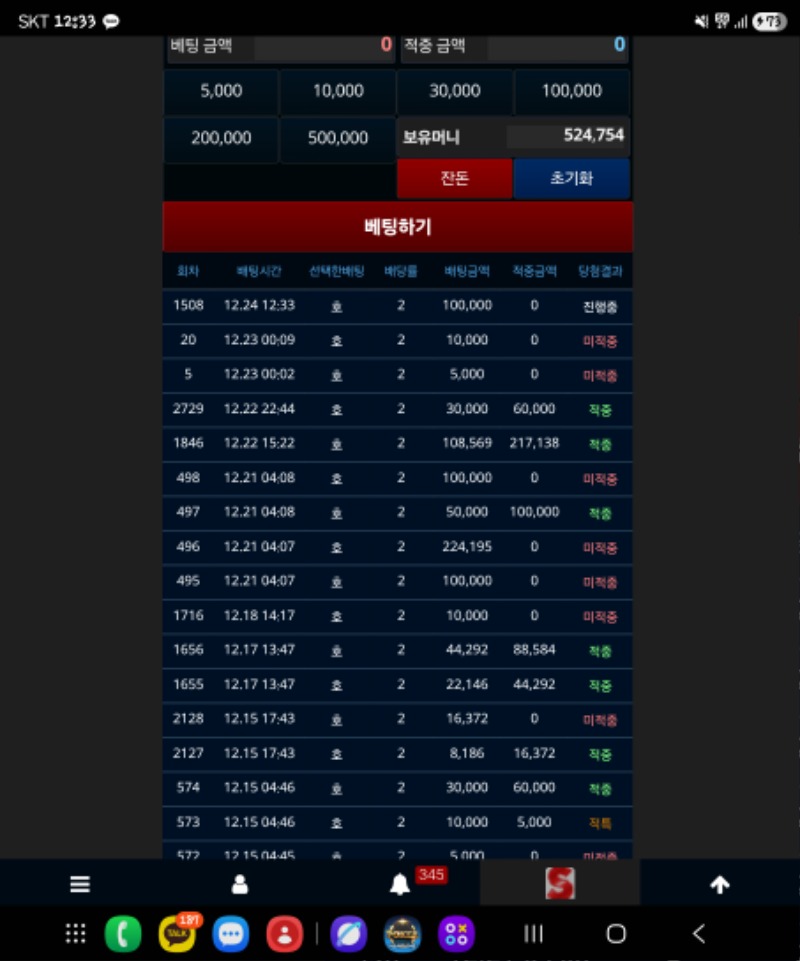Viewport: 800px width, 961px height.
Task: Open the notifications bell showing 345
Action: pyautogui.click(x=400, y=884)
